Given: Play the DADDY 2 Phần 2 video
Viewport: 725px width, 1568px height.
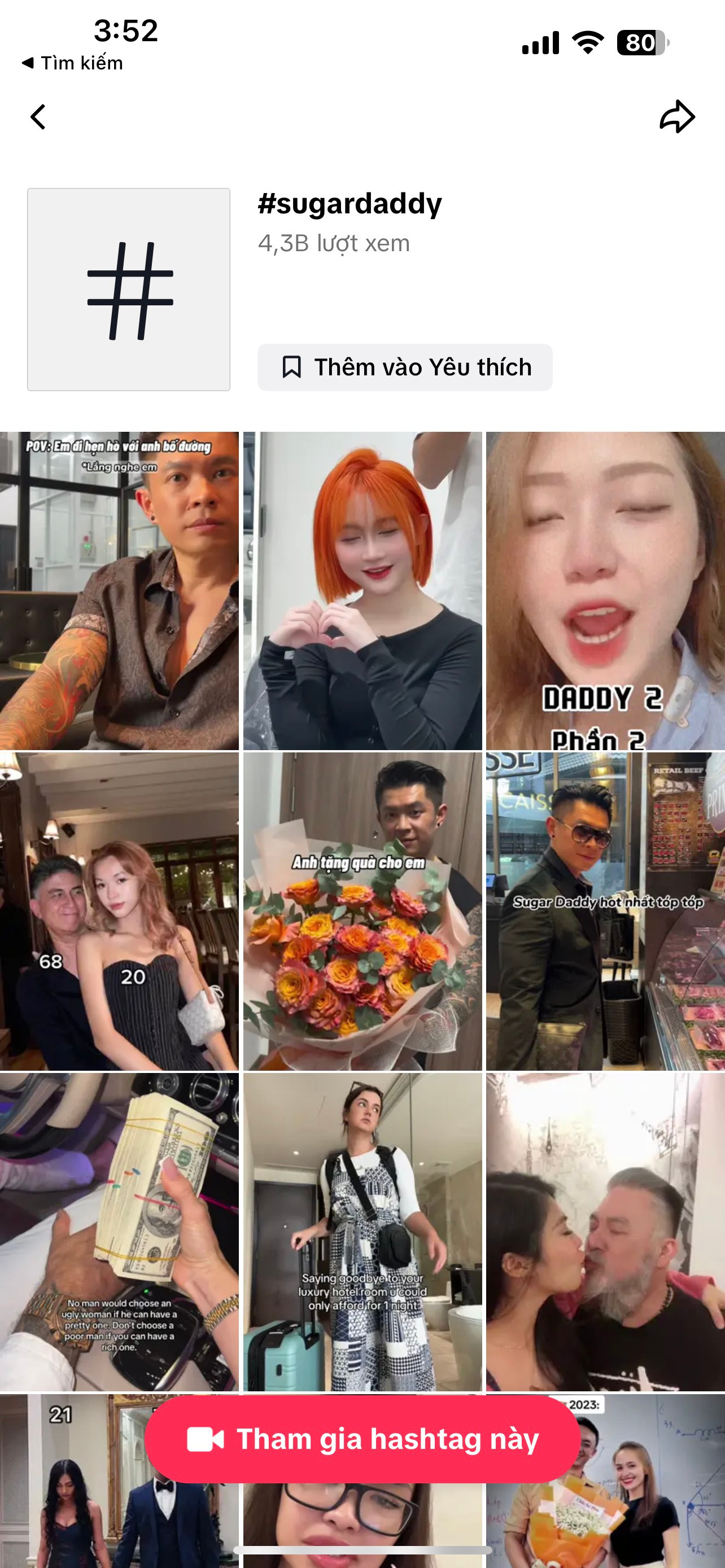Looking at the screenshot, I should [x=605, y=590].
